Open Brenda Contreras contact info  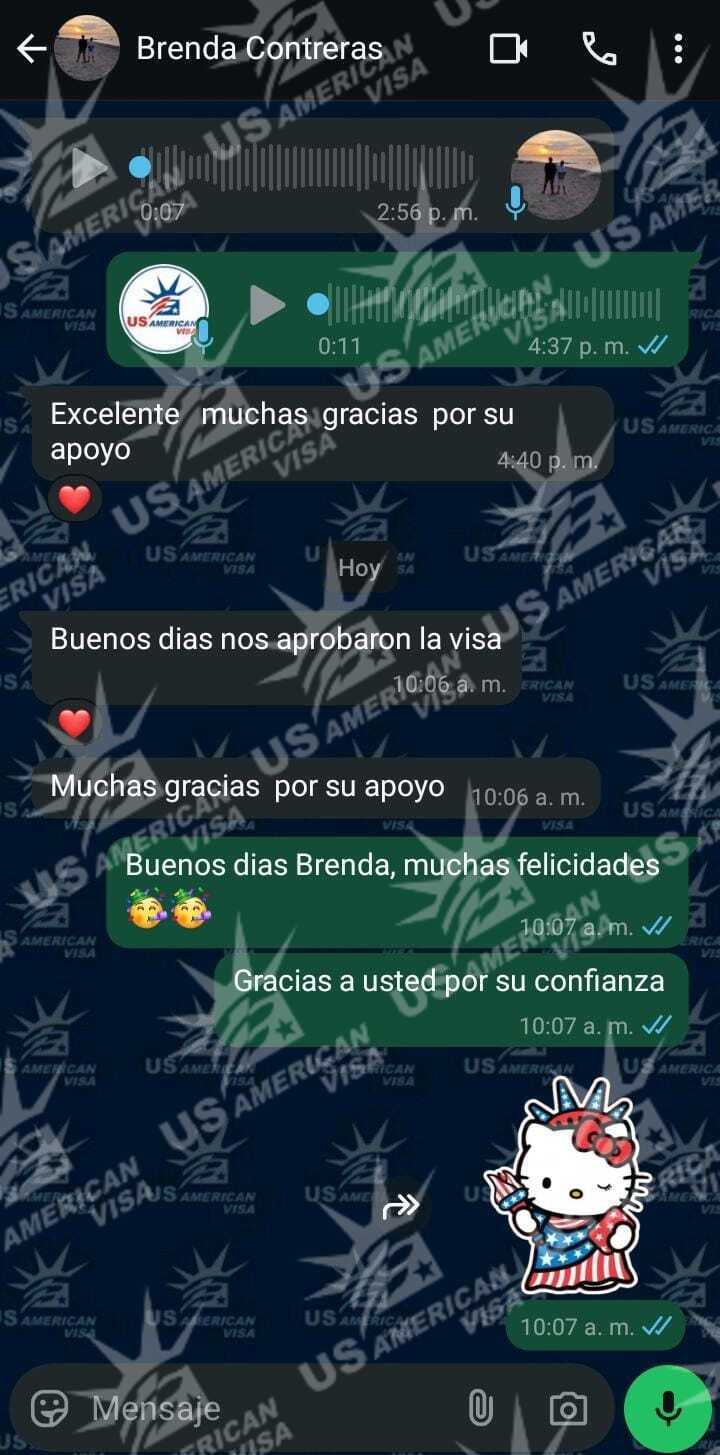[259, 48]
